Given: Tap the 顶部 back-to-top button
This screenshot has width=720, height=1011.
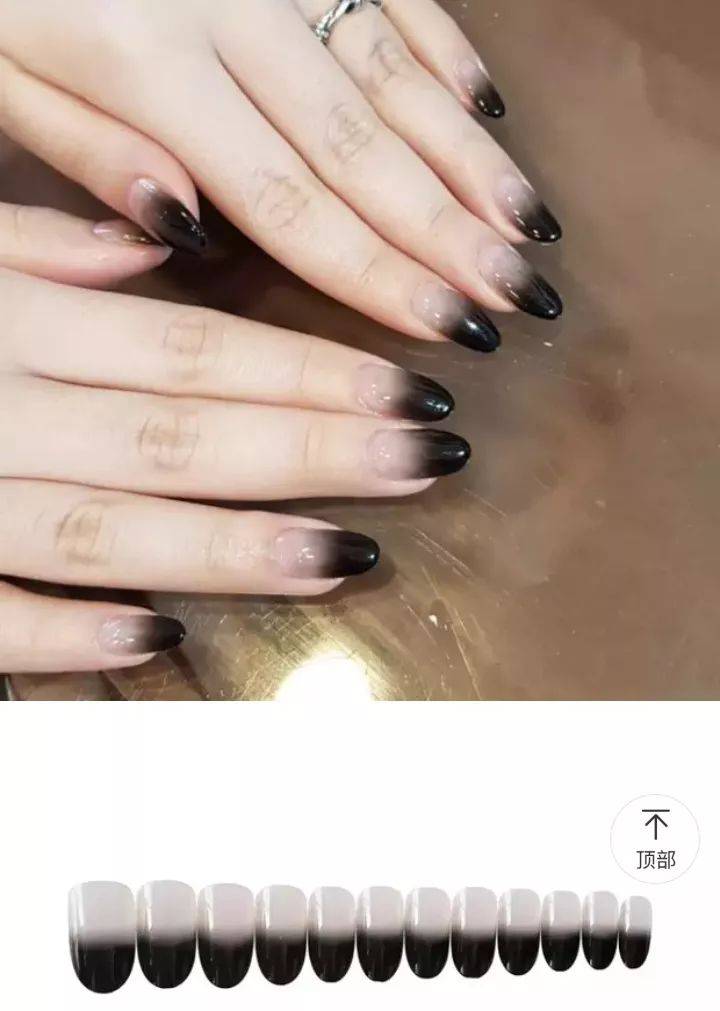Looking at the screenshot, I should point(655,838).
